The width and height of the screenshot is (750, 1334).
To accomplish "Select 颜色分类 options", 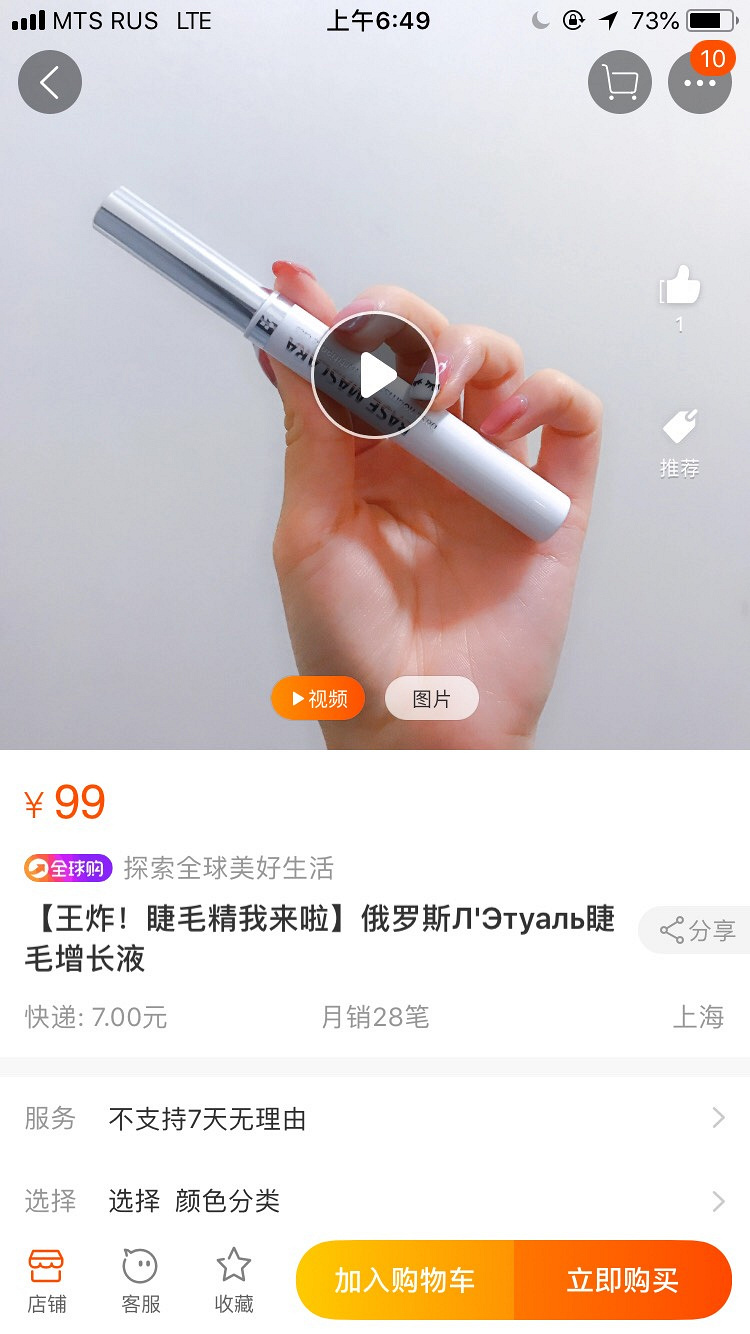I will (x=375, y=1201).
